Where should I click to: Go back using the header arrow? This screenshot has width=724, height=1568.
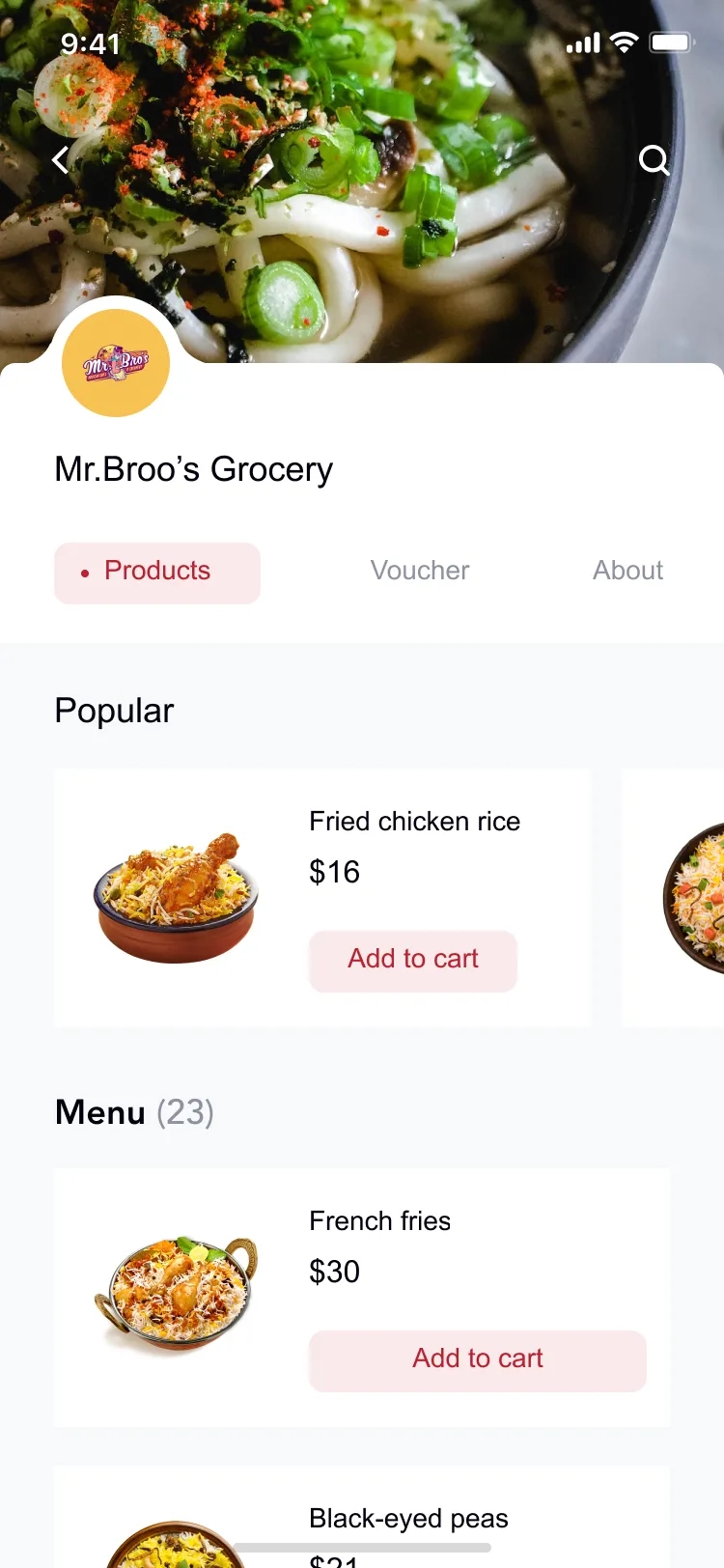coord(61,160)
